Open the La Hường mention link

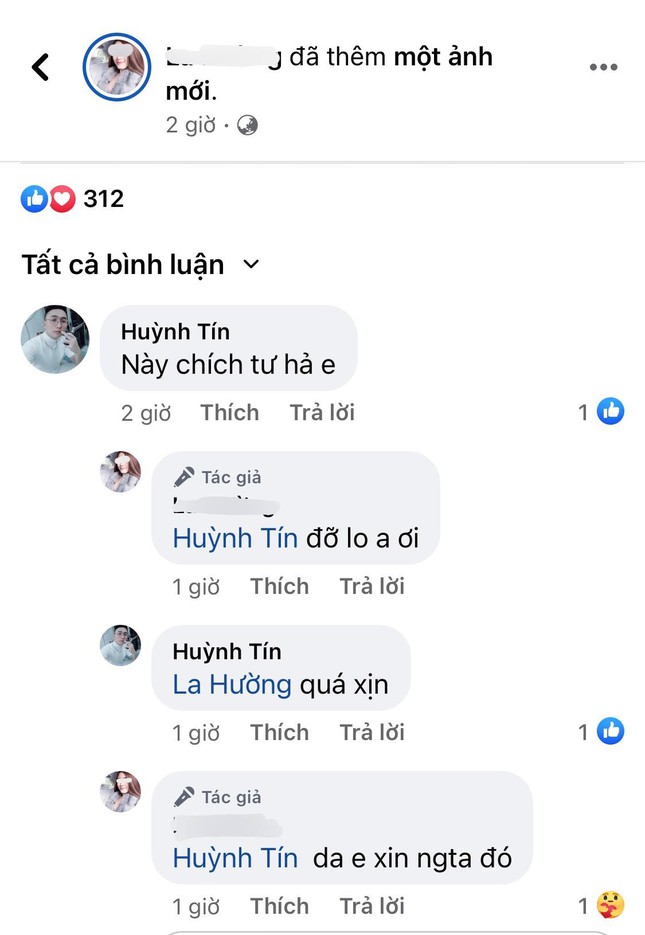coord(232,685)
